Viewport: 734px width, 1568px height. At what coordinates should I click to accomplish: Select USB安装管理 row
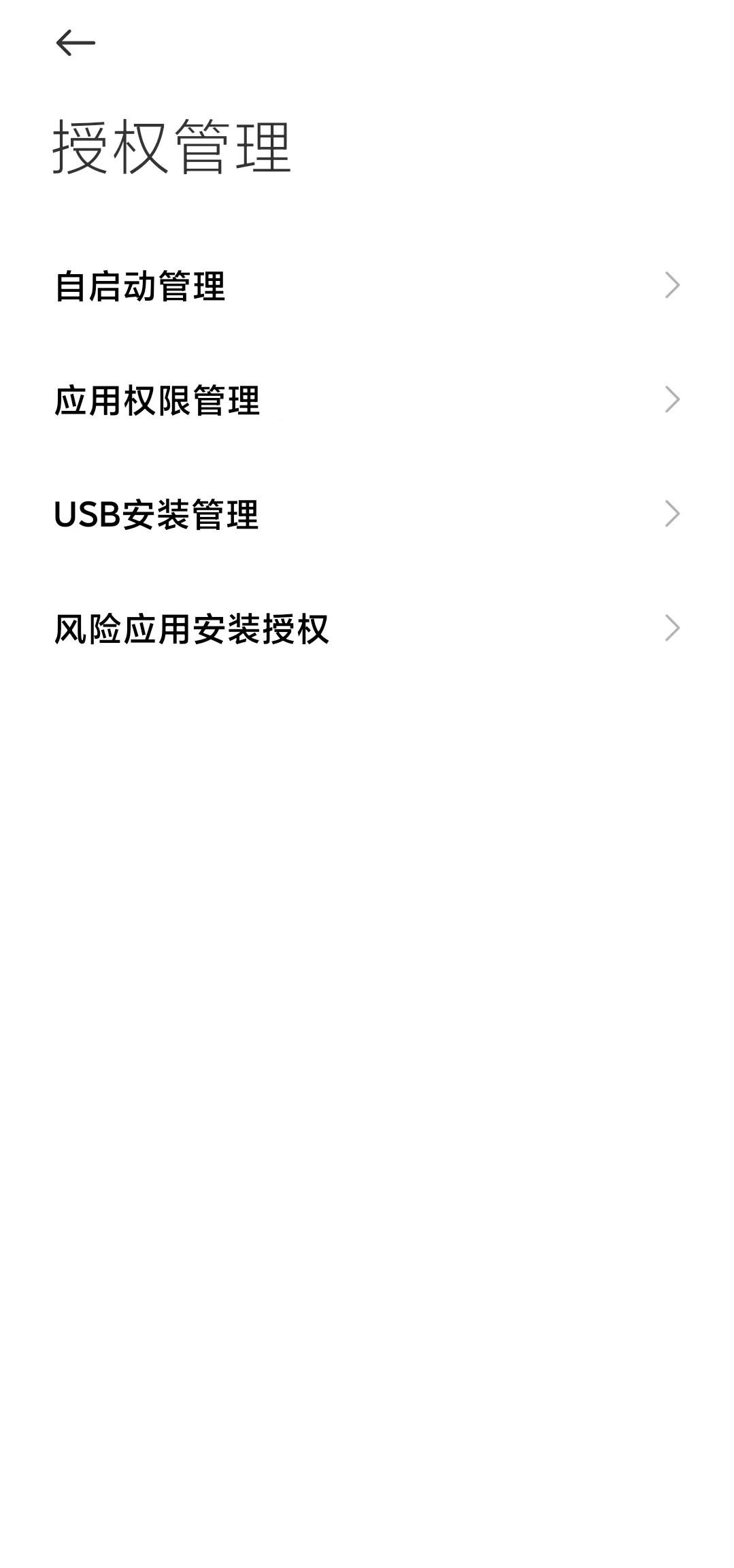(x=367, y=514)
